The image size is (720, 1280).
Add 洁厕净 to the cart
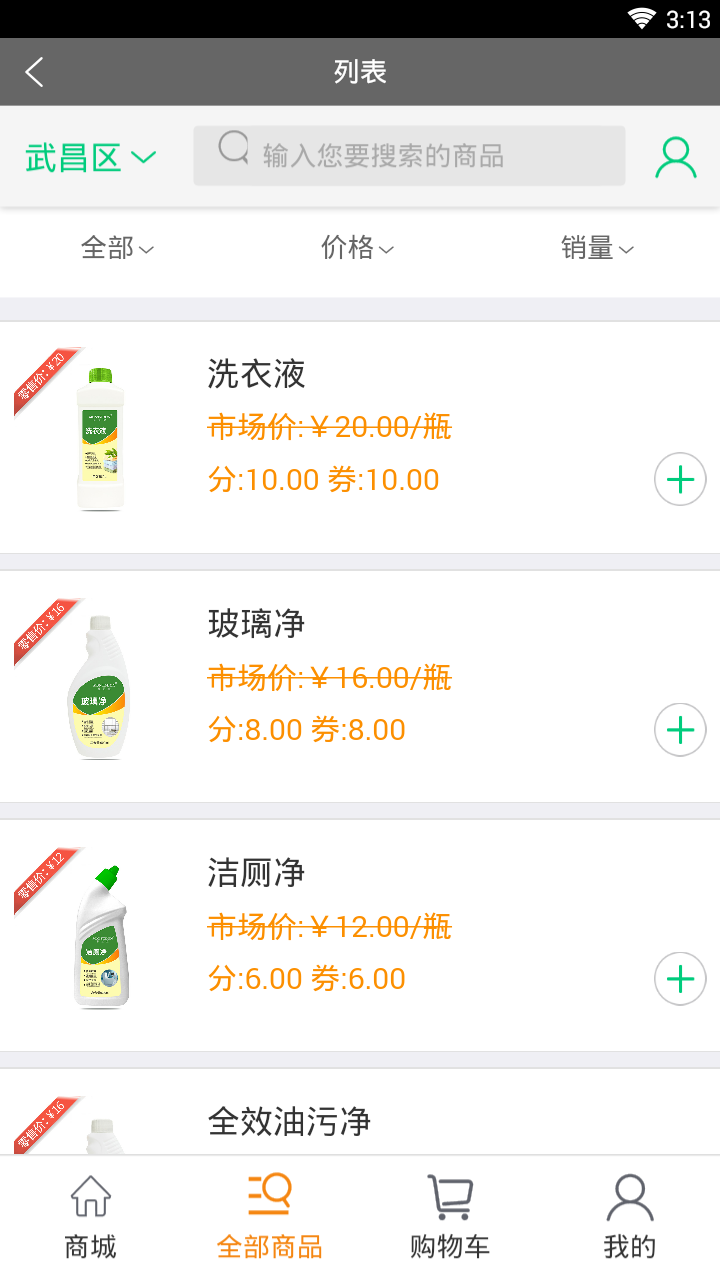(x=680, y=978)
